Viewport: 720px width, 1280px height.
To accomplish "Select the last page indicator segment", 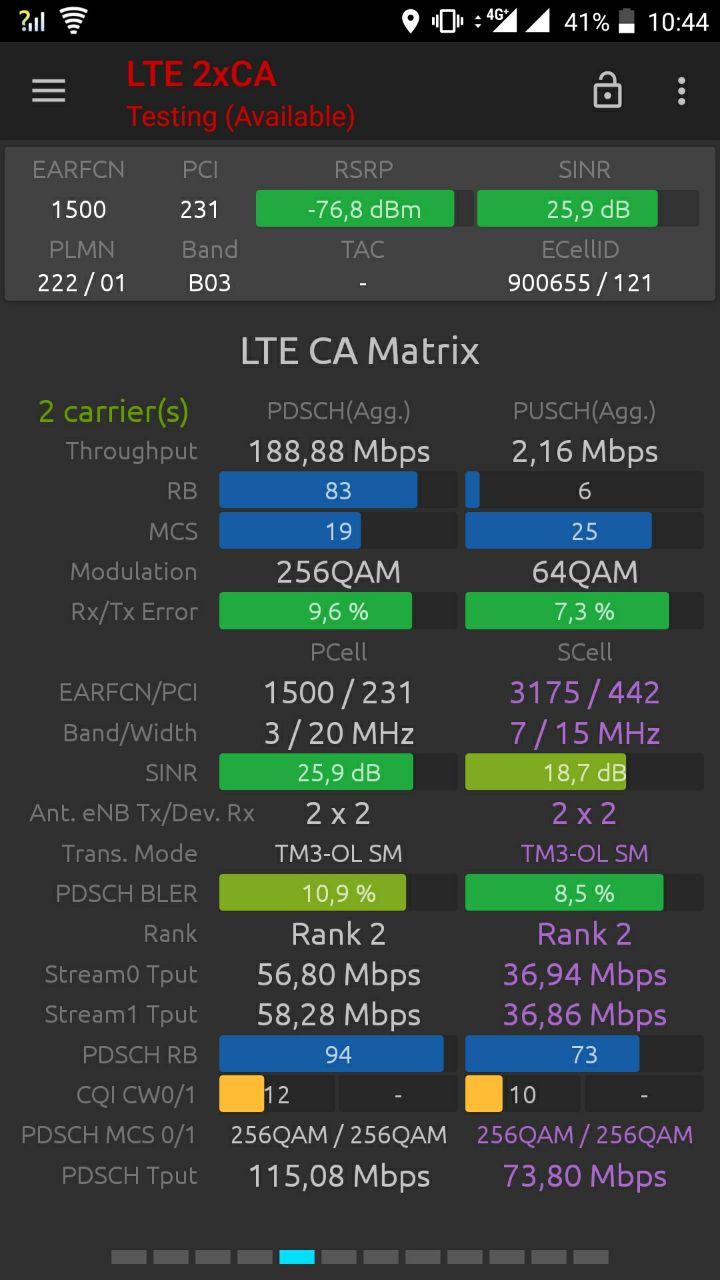I will click(591, 1257).
